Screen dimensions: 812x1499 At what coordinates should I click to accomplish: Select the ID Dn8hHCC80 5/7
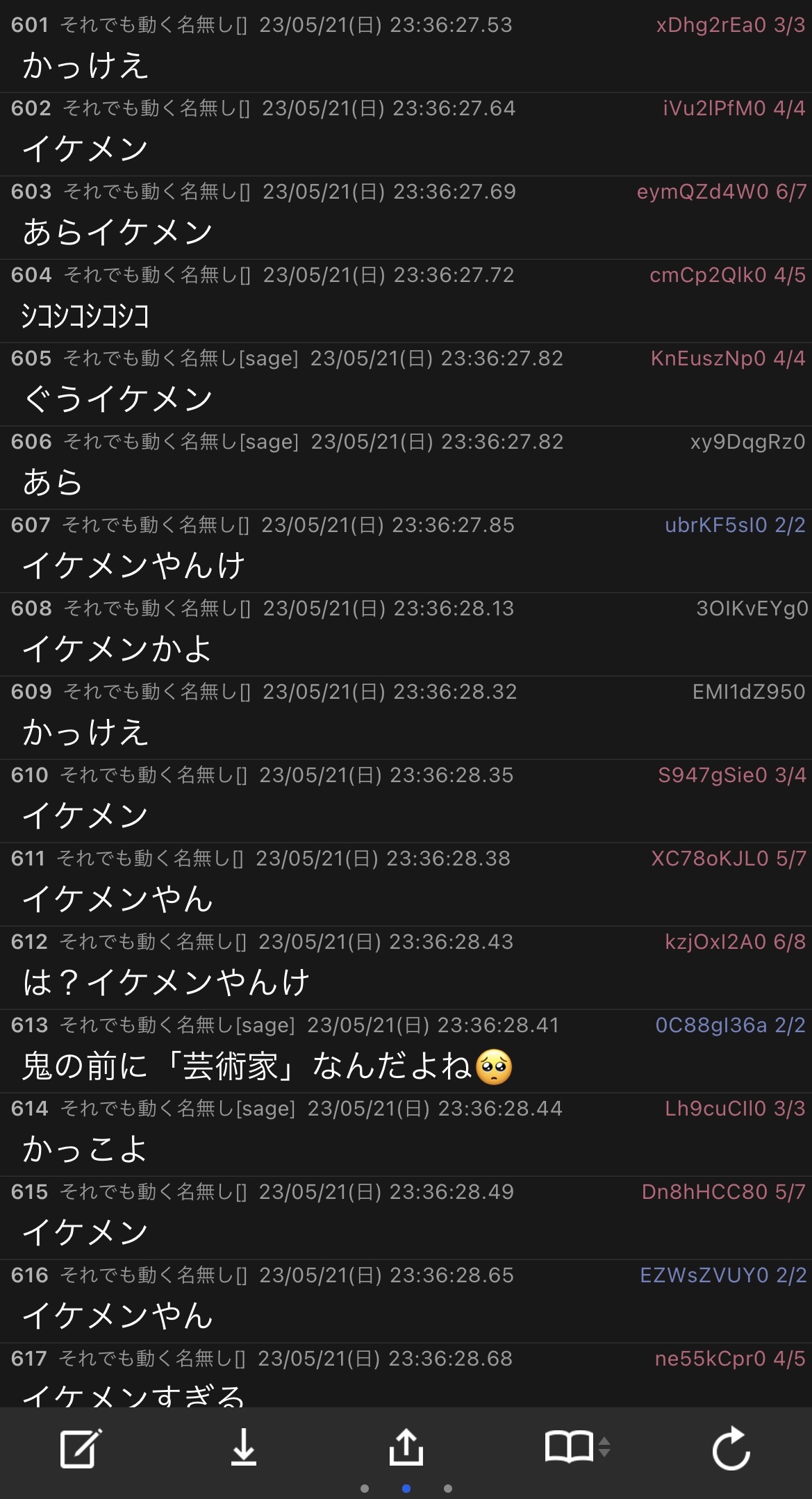pos(723,1192)
